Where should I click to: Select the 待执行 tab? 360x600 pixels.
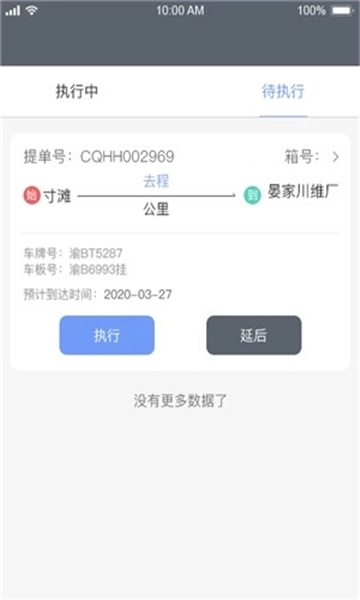click(x=283, y=91)
